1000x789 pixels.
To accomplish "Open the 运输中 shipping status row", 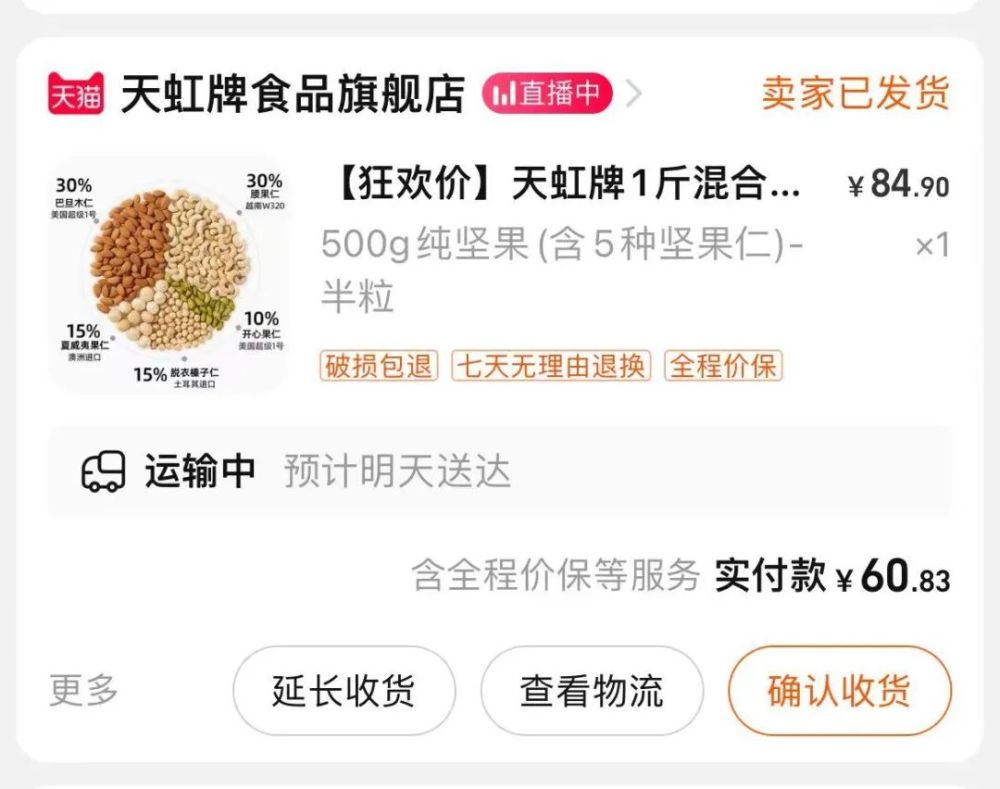I will (500, 471).
